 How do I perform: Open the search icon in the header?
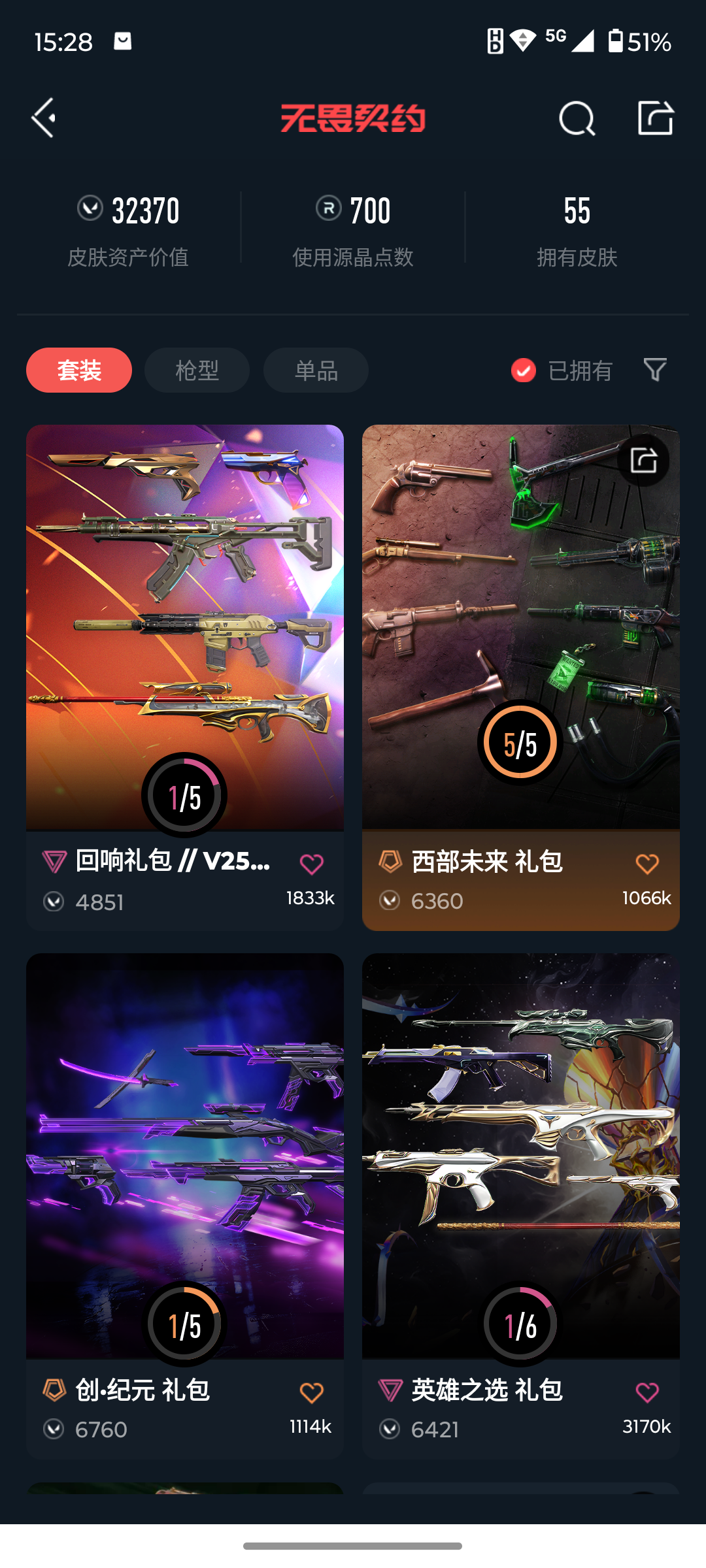577,118
